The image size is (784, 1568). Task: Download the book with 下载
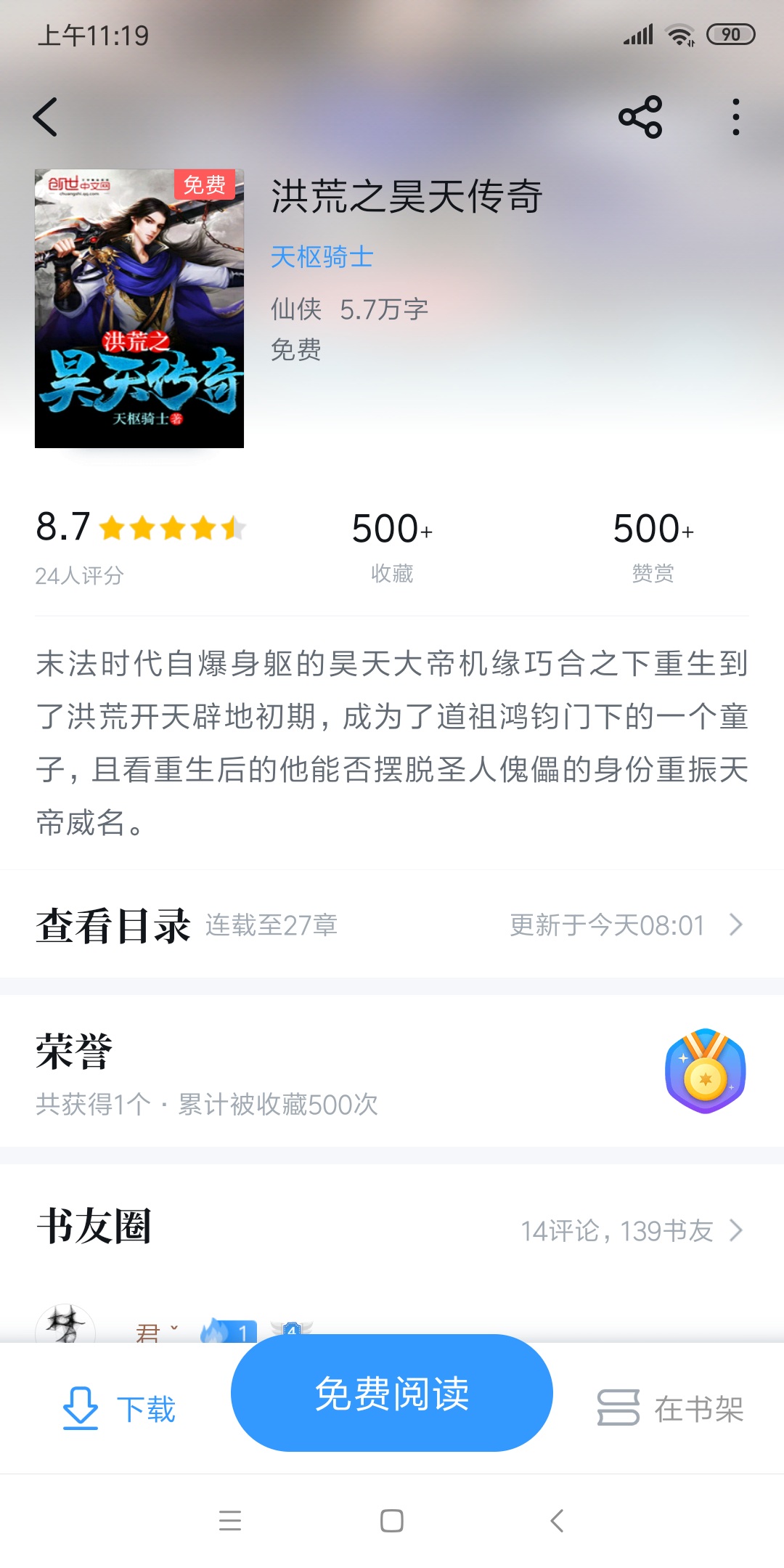tap(120, 1409)
